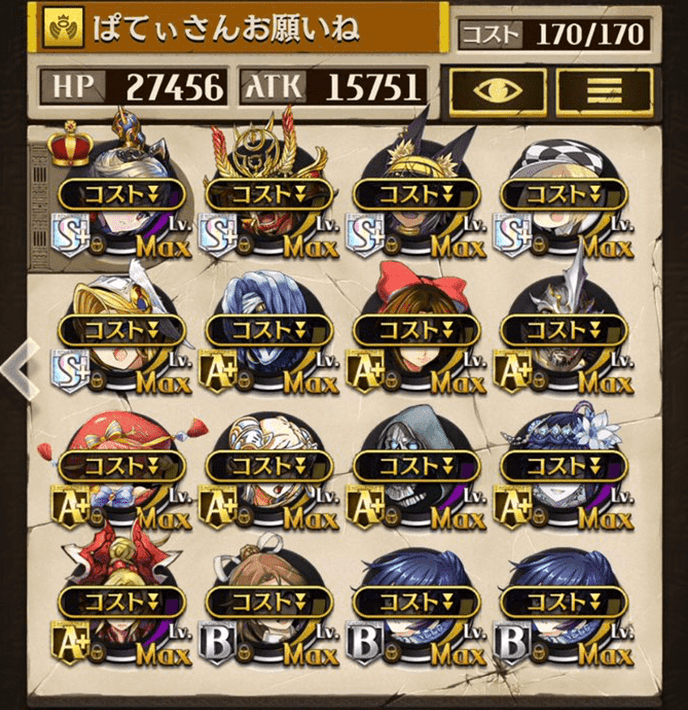688x710 pixels.
Task: Select the black fox-eared character
Action: [418, 195]
